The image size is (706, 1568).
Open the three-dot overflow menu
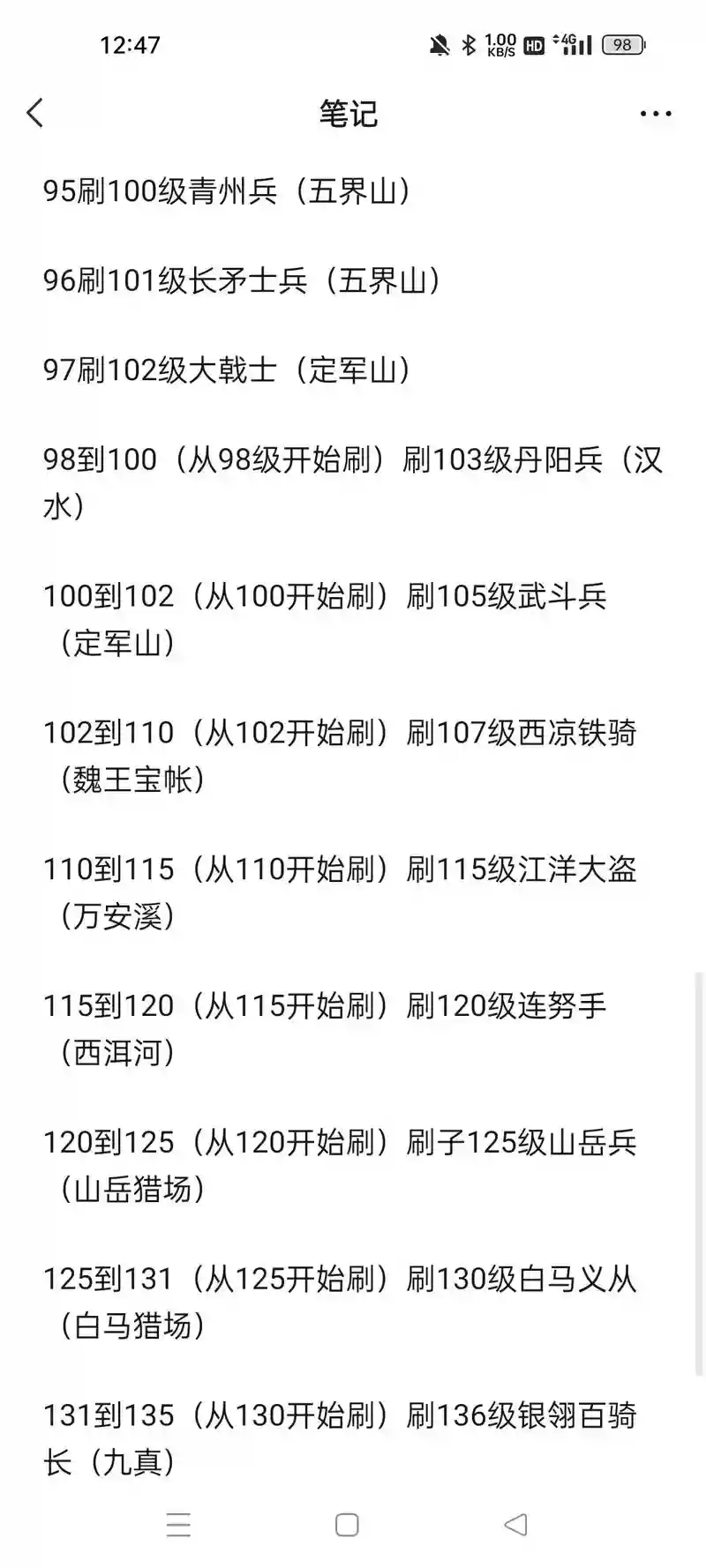pyautogui.click(x=656, y=114)
